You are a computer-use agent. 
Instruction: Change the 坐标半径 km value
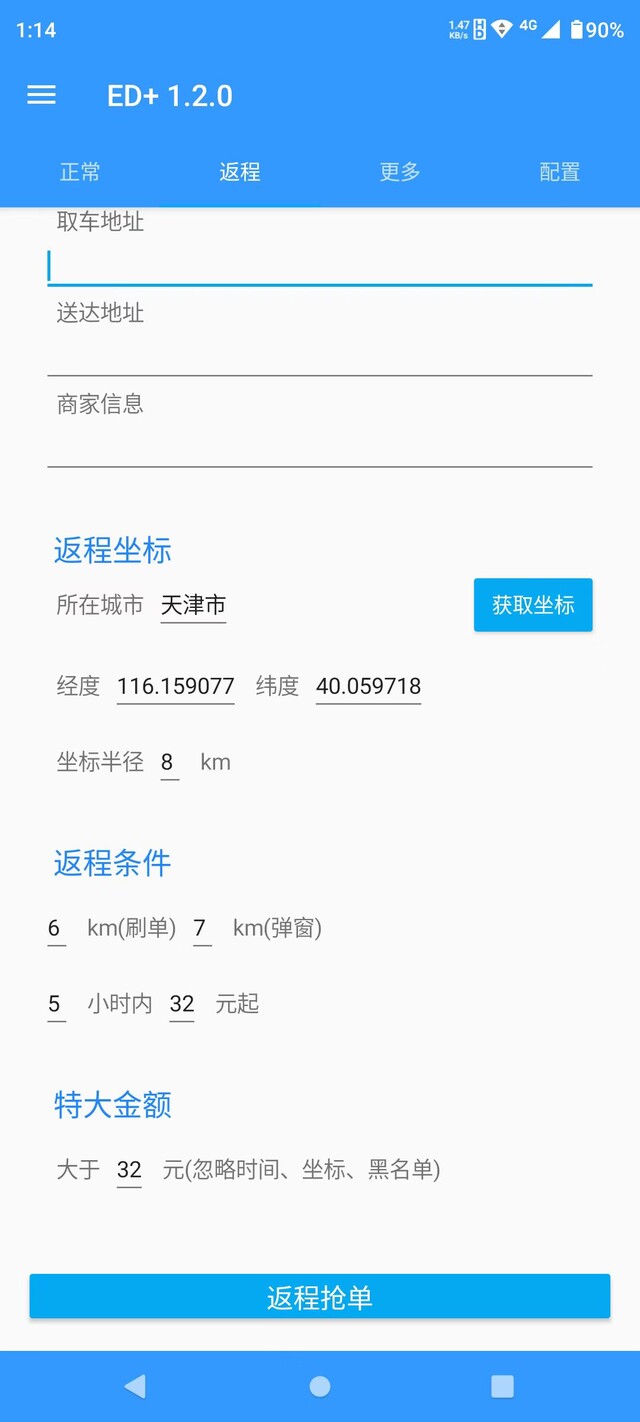pos(169,762)
